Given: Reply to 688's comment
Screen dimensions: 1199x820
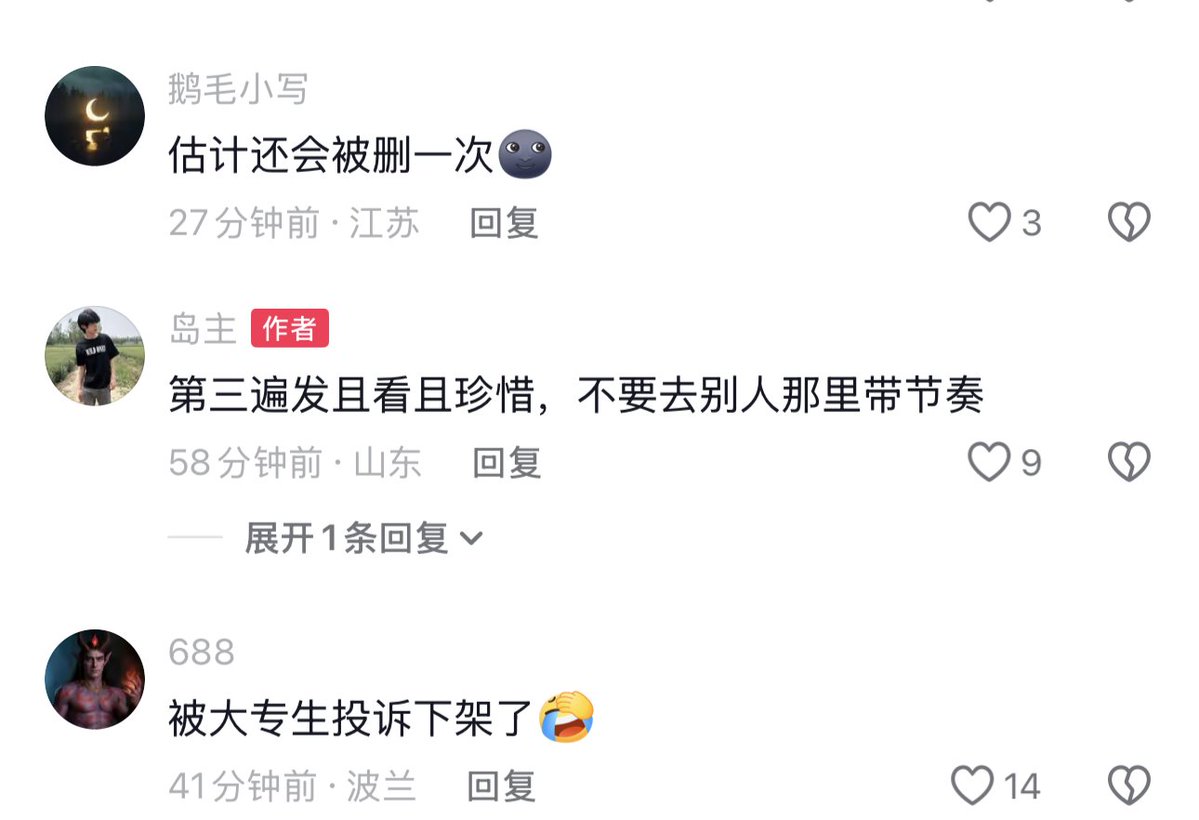Looking at the screenshot, I should [x=502, y=786].
